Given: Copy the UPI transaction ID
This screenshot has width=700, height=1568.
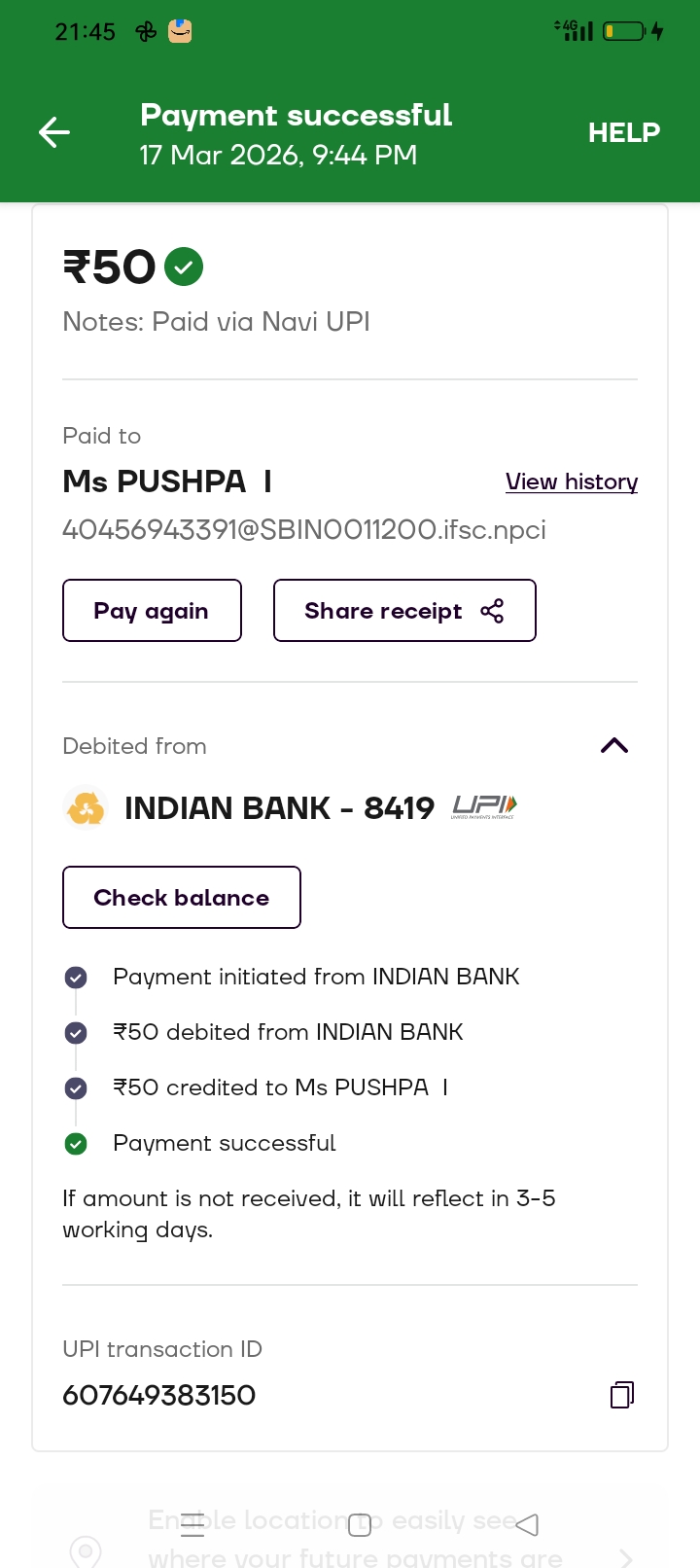Looking at the screenshot, I should pos(621,1395).
